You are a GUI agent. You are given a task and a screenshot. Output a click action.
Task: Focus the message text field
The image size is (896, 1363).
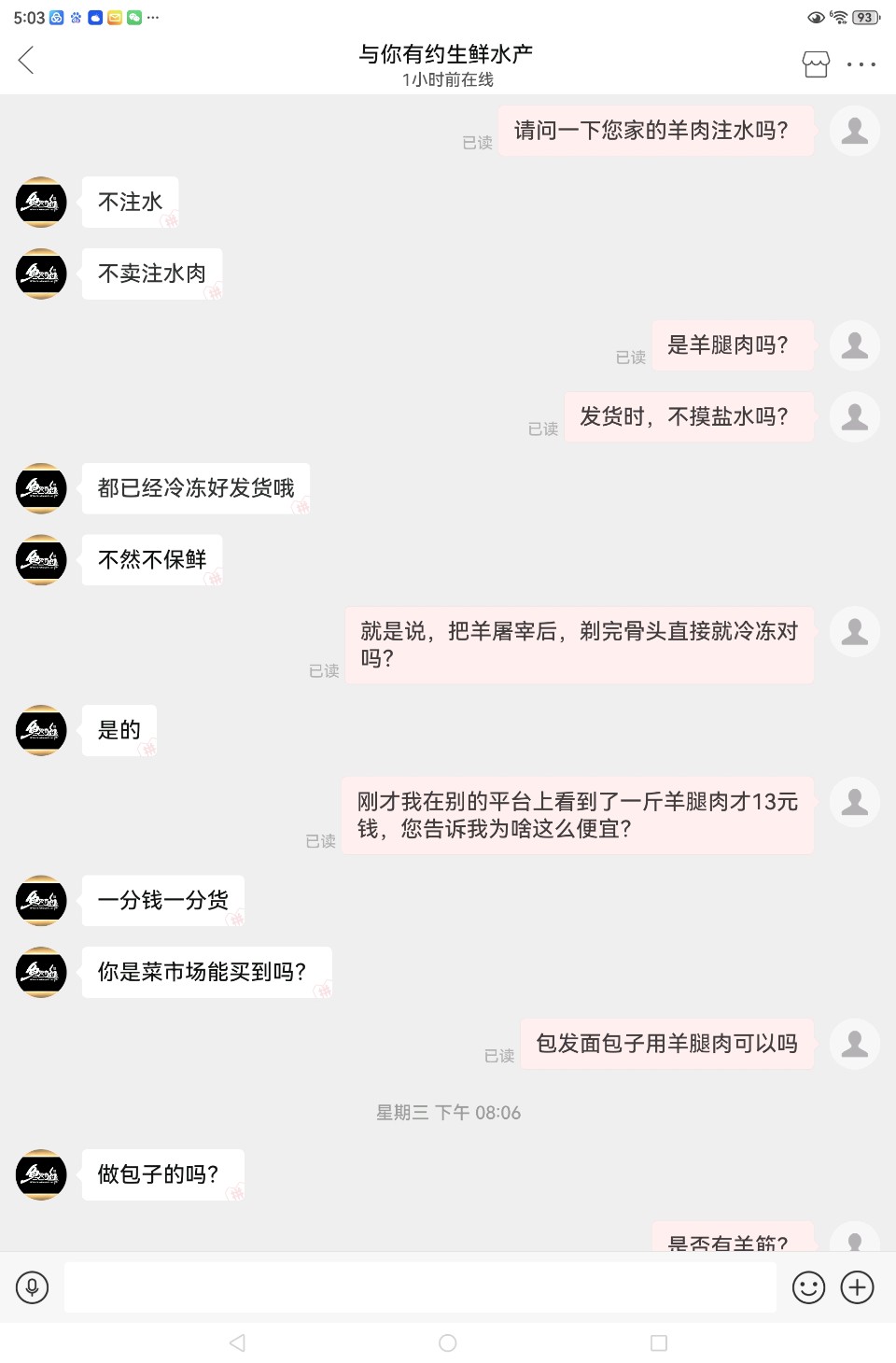point(420,1287)
